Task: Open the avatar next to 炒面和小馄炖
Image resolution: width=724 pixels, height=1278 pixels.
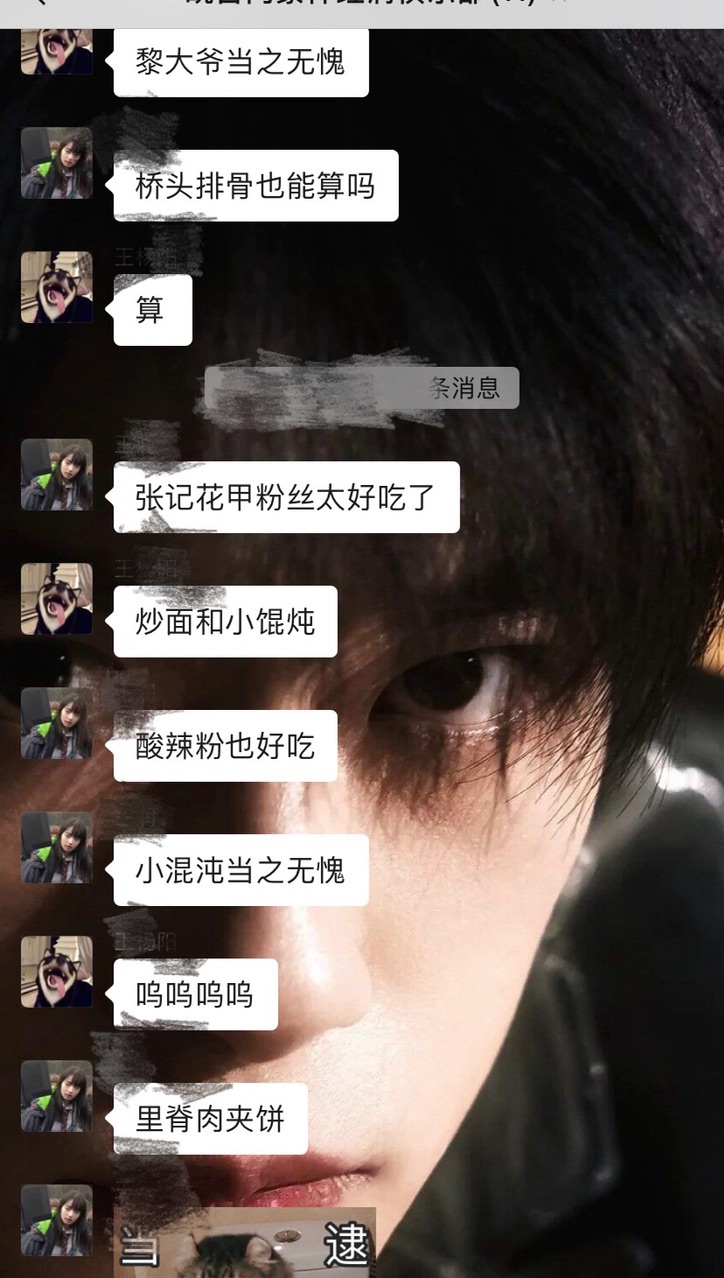Action: [57, 599]
